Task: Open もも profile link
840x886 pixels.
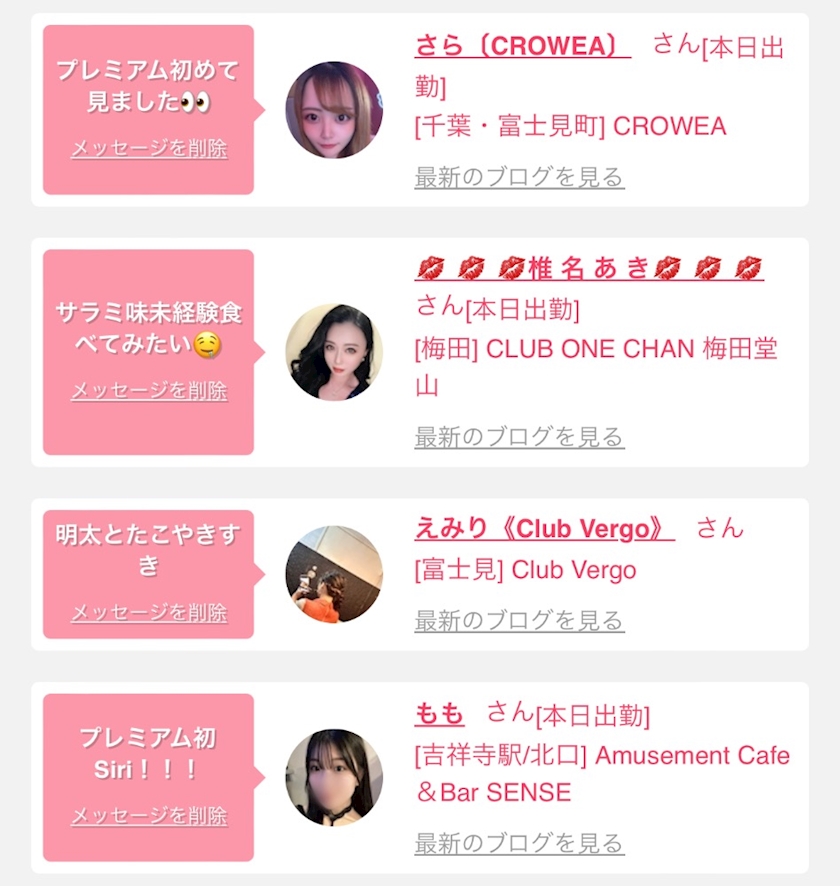Action: click(x=439, y=713)
